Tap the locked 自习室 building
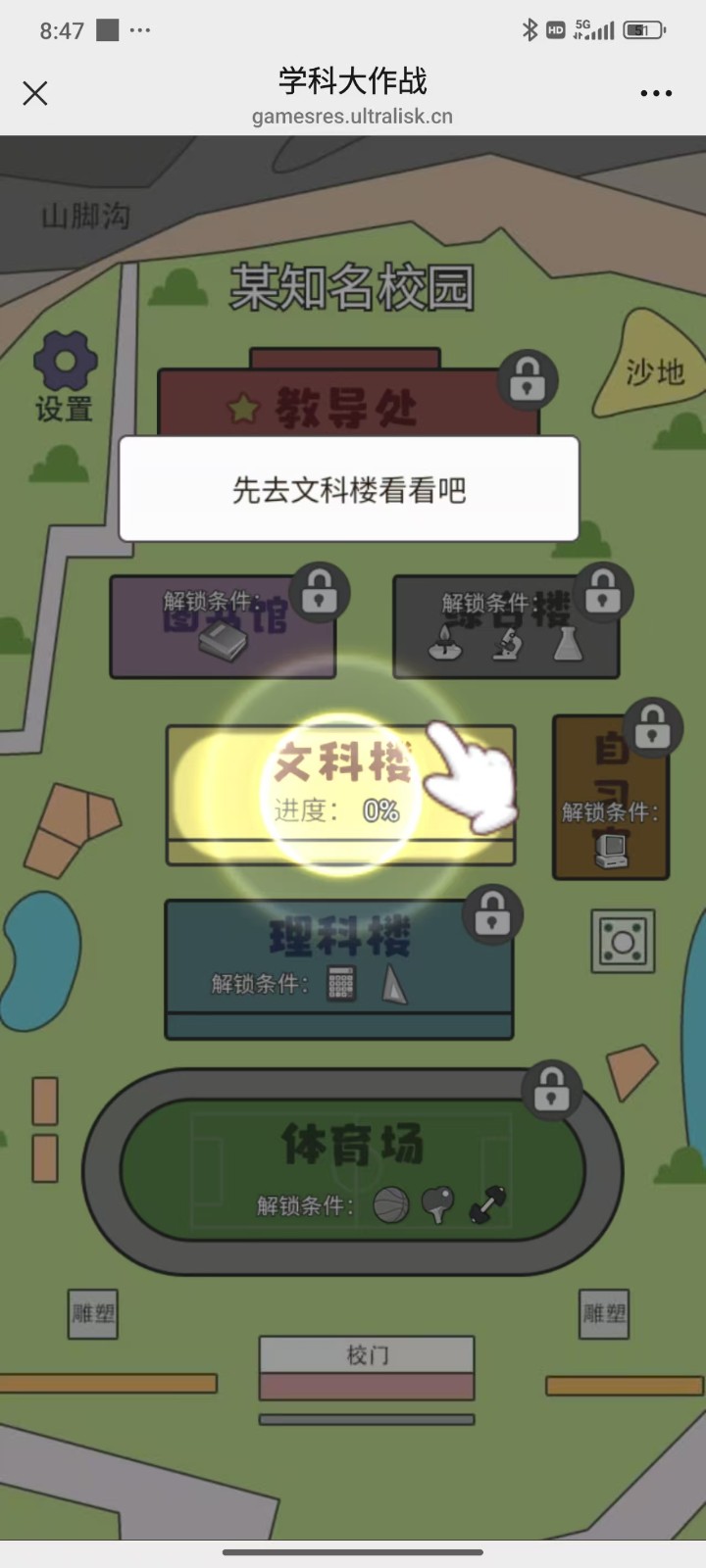This screenshot has height=1568, width=706. 610,799
